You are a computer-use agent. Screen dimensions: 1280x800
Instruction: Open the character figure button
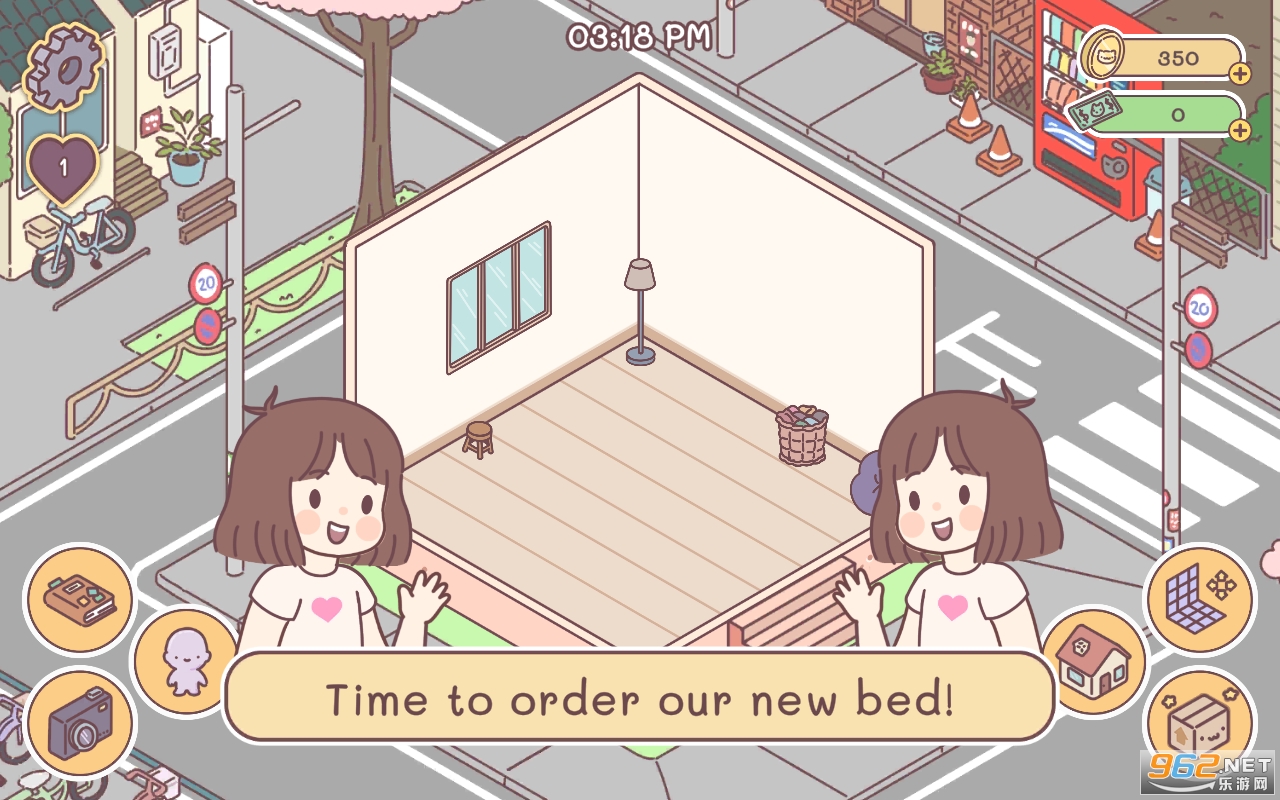coord(183,662)
